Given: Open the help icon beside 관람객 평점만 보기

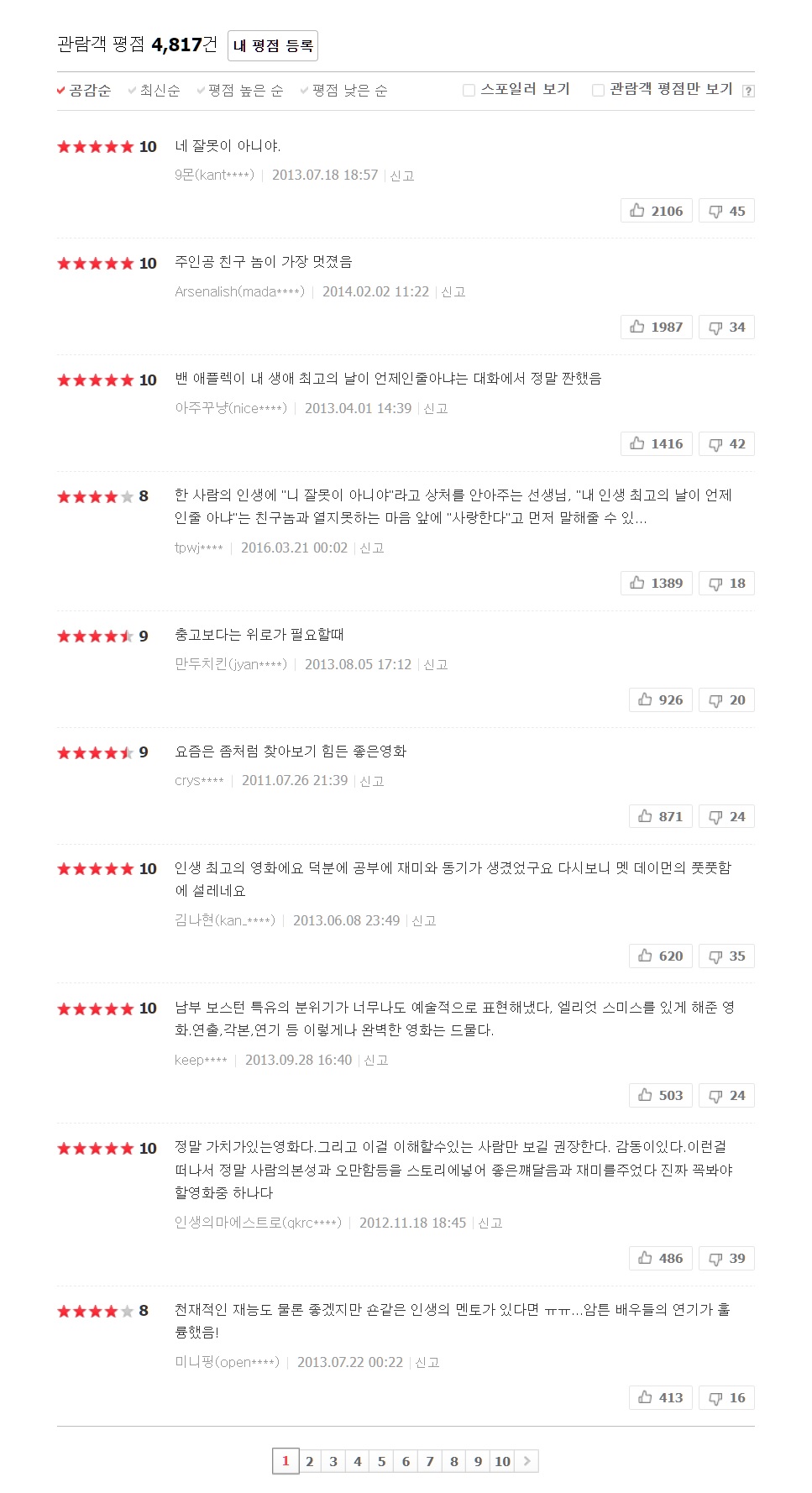Looking at the screenshot, I should point(748,91).
